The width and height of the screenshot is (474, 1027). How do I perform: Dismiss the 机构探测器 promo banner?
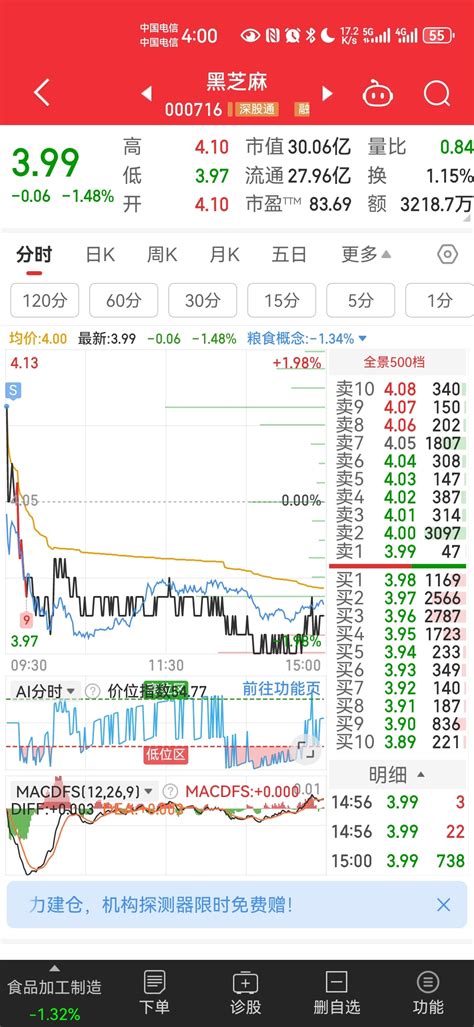(x=443, y=905)
